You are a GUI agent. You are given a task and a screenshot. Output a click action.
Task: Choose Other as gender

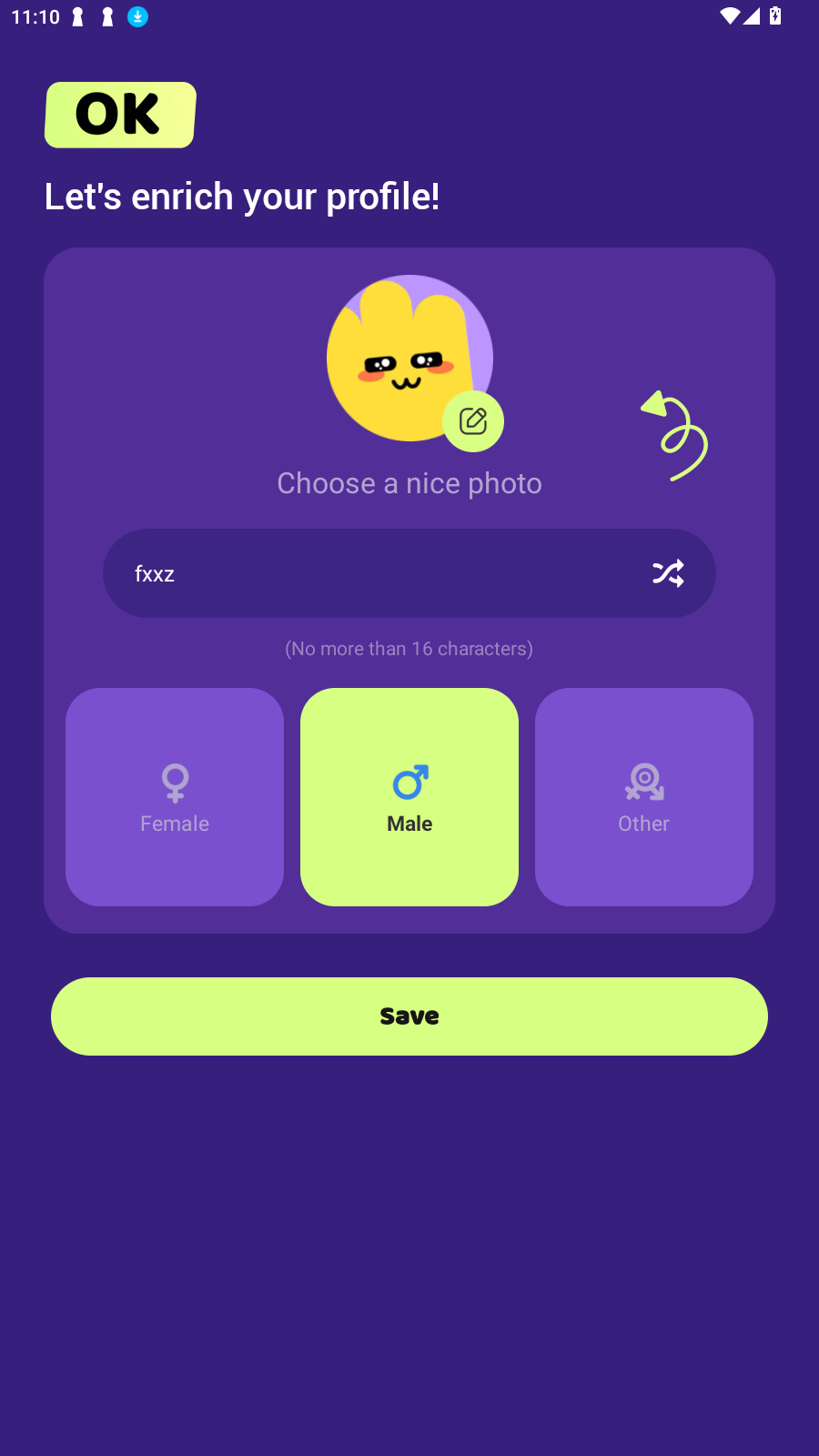point(644,797)
